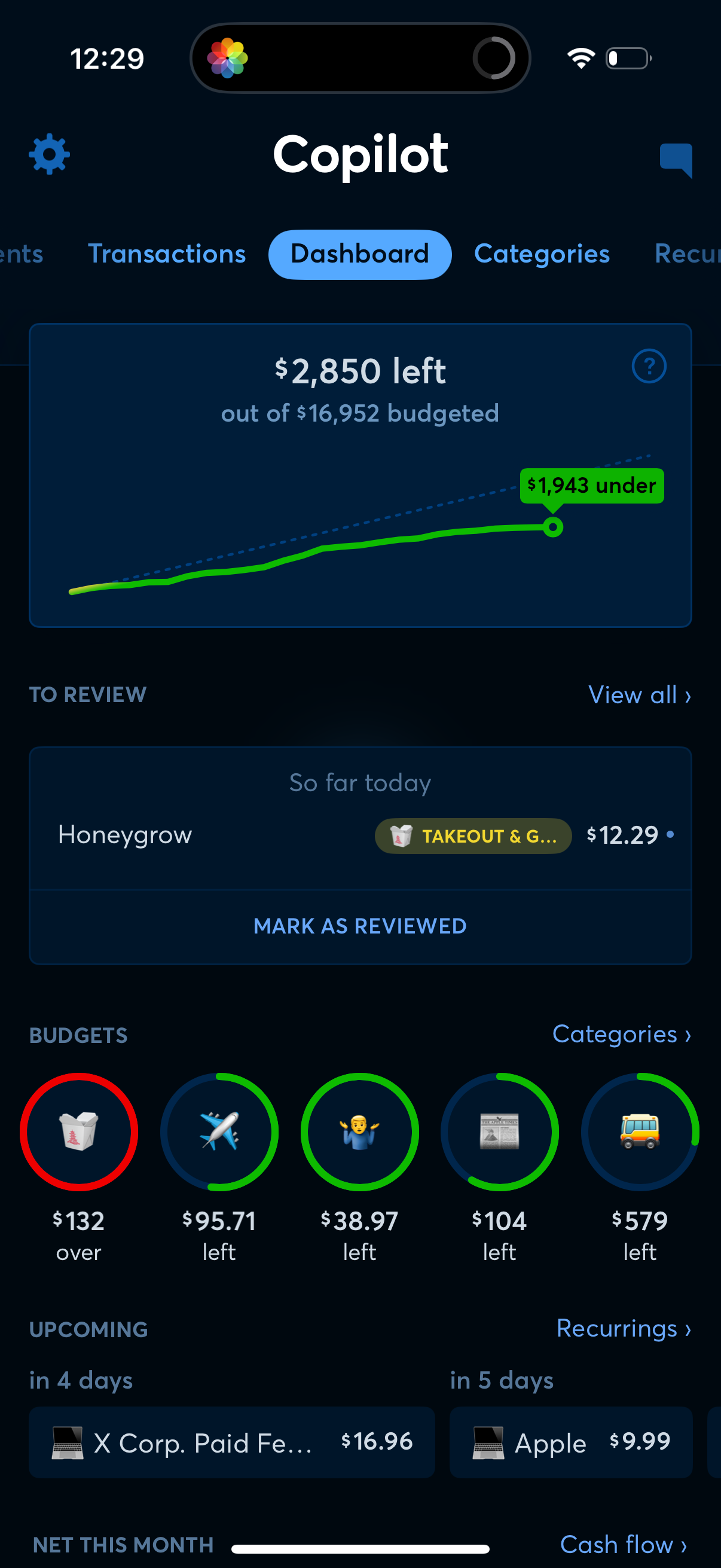Switch to the Categories tab
721x1568 pixels.
coord(542,254)
